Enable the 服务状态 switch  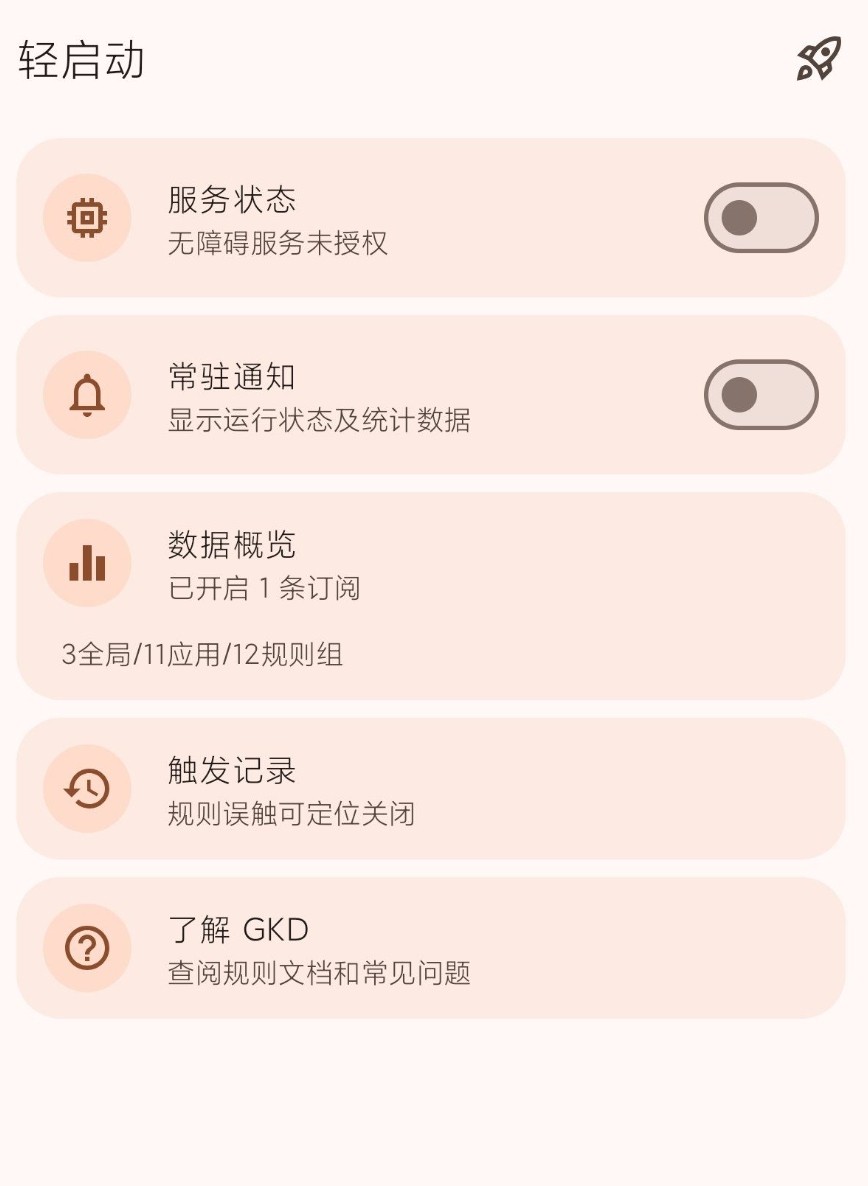click(761, 218)
